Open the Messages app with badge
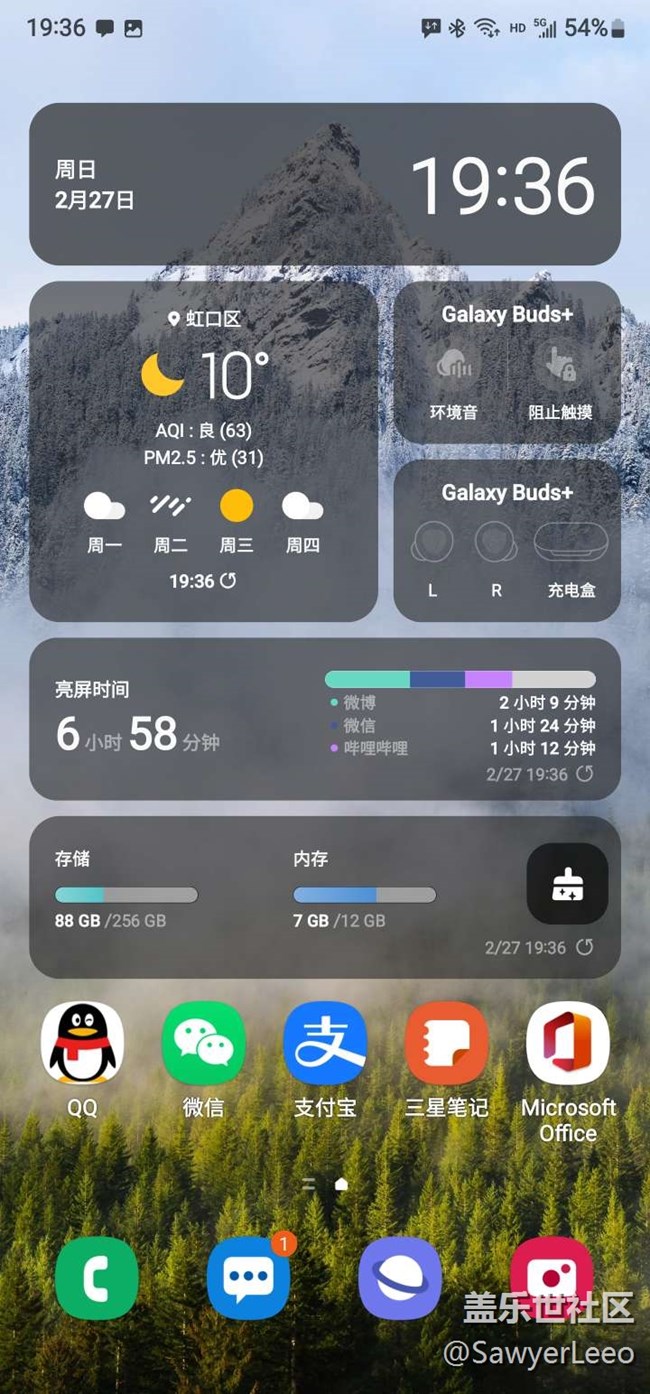The width and height of the screenshot is (650, 1394). pos(248,1278)
